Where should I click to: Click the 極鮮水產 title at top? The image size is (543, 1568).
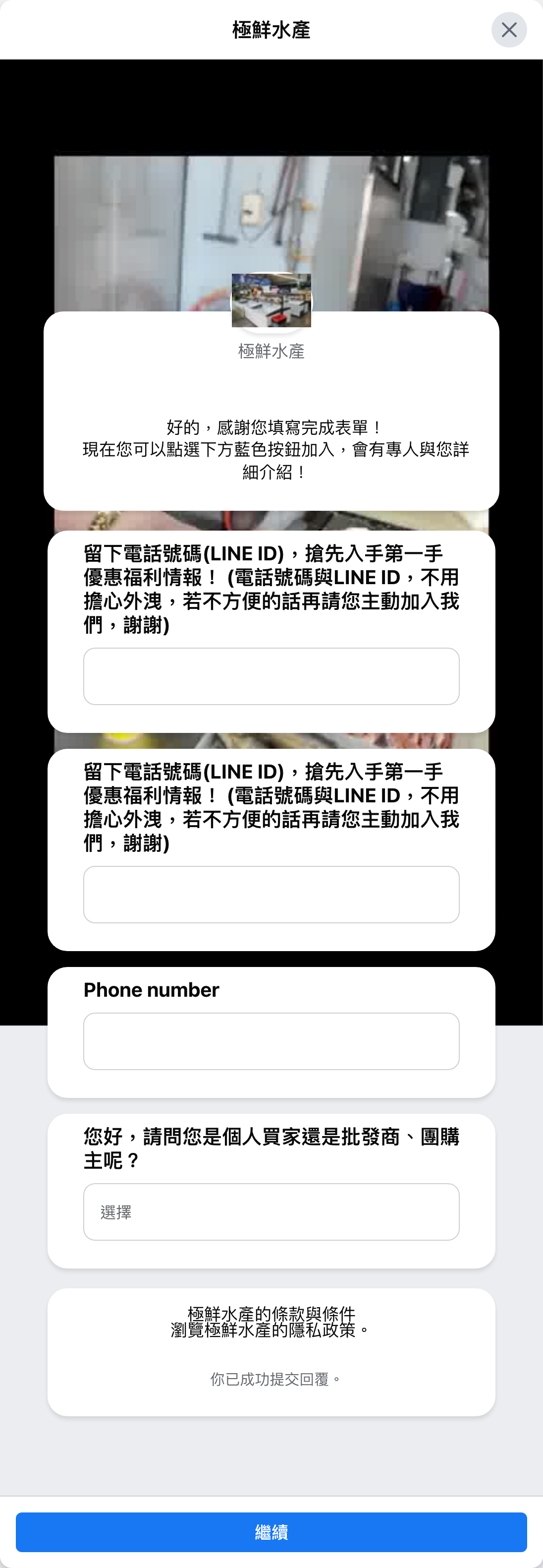(x=271, y=29)
